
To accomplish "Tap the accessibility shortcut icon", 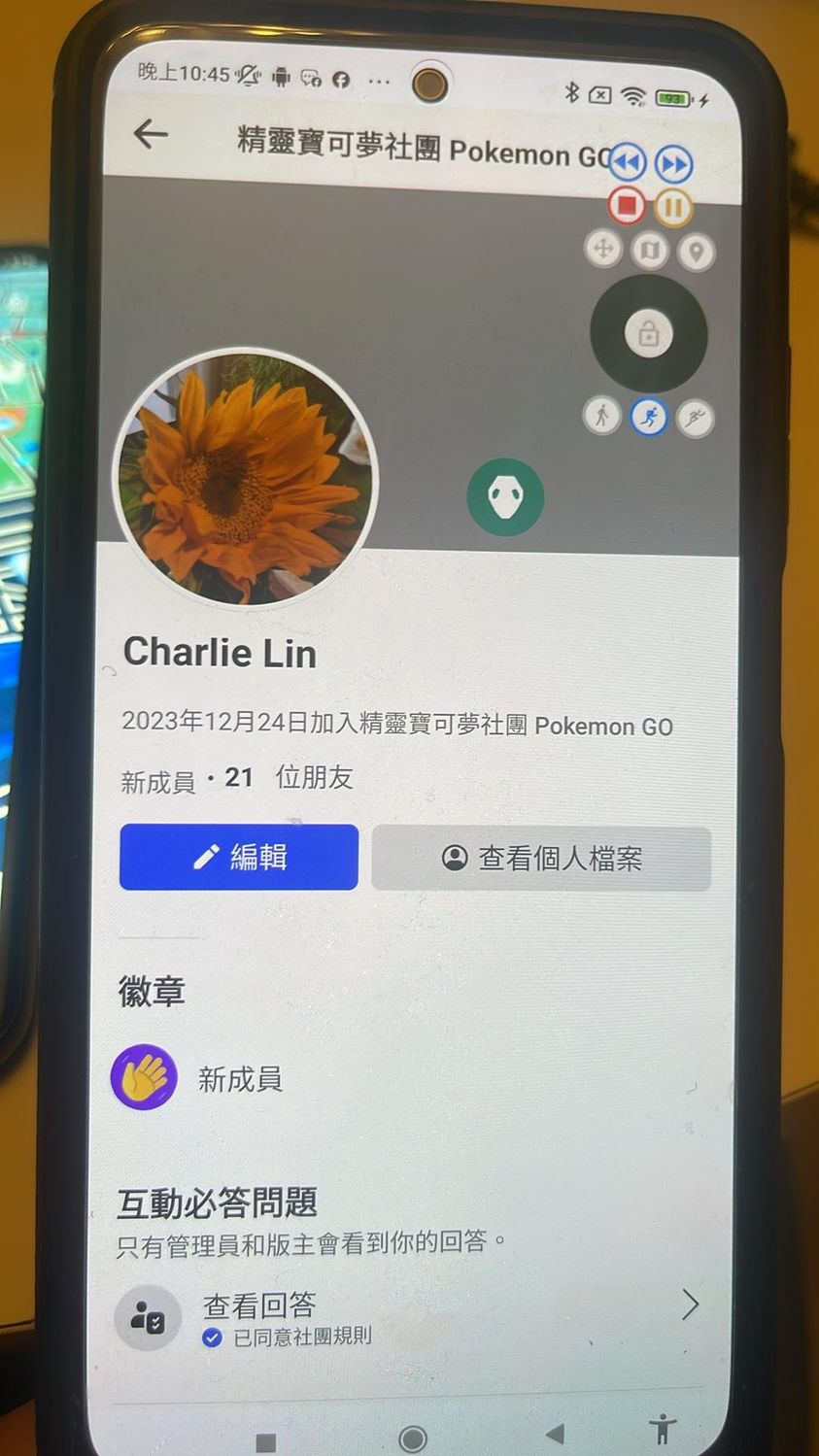I will point(663,1430).
